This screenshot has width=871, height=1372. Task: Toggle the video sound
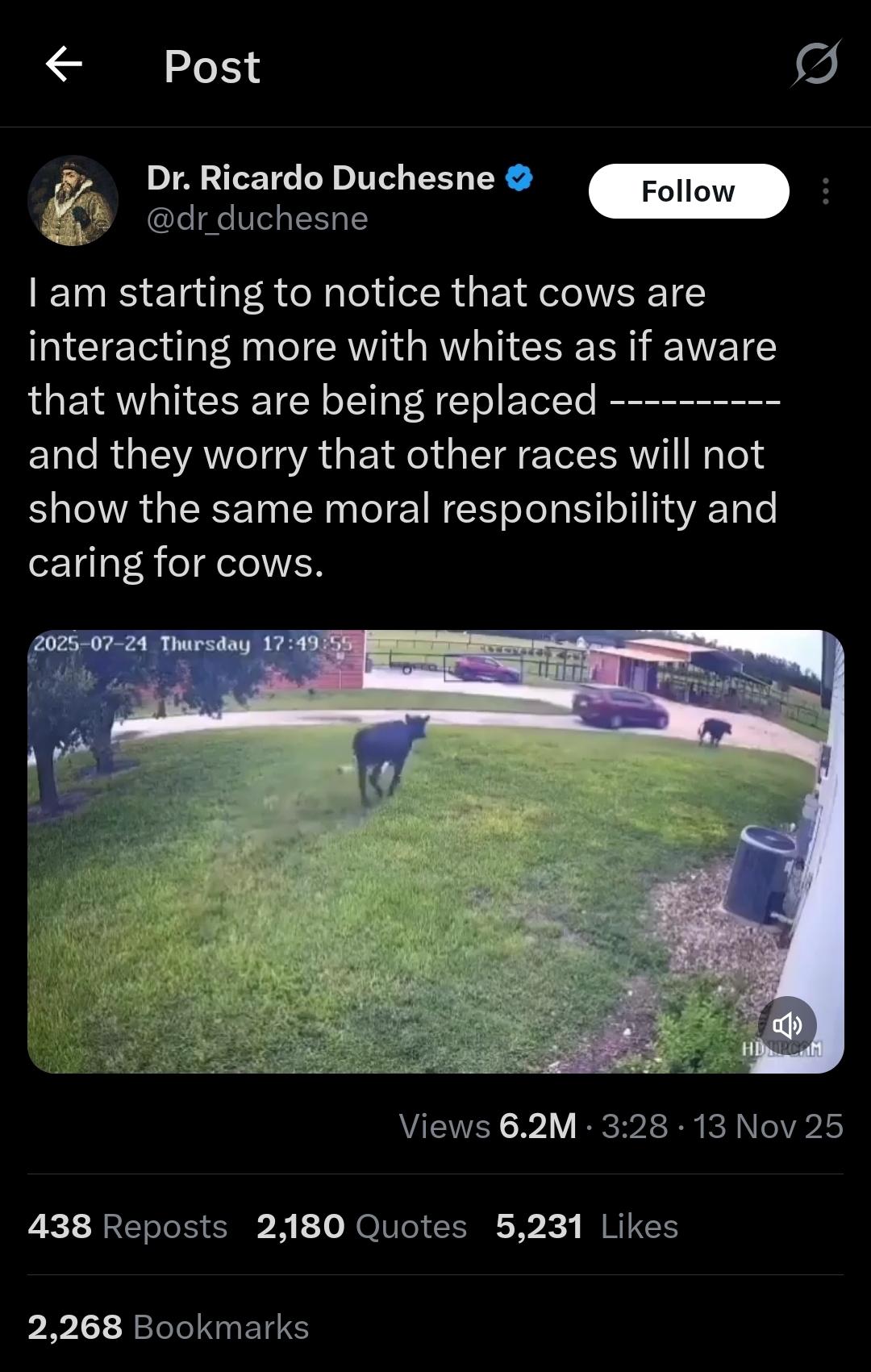pos(787,1025)
